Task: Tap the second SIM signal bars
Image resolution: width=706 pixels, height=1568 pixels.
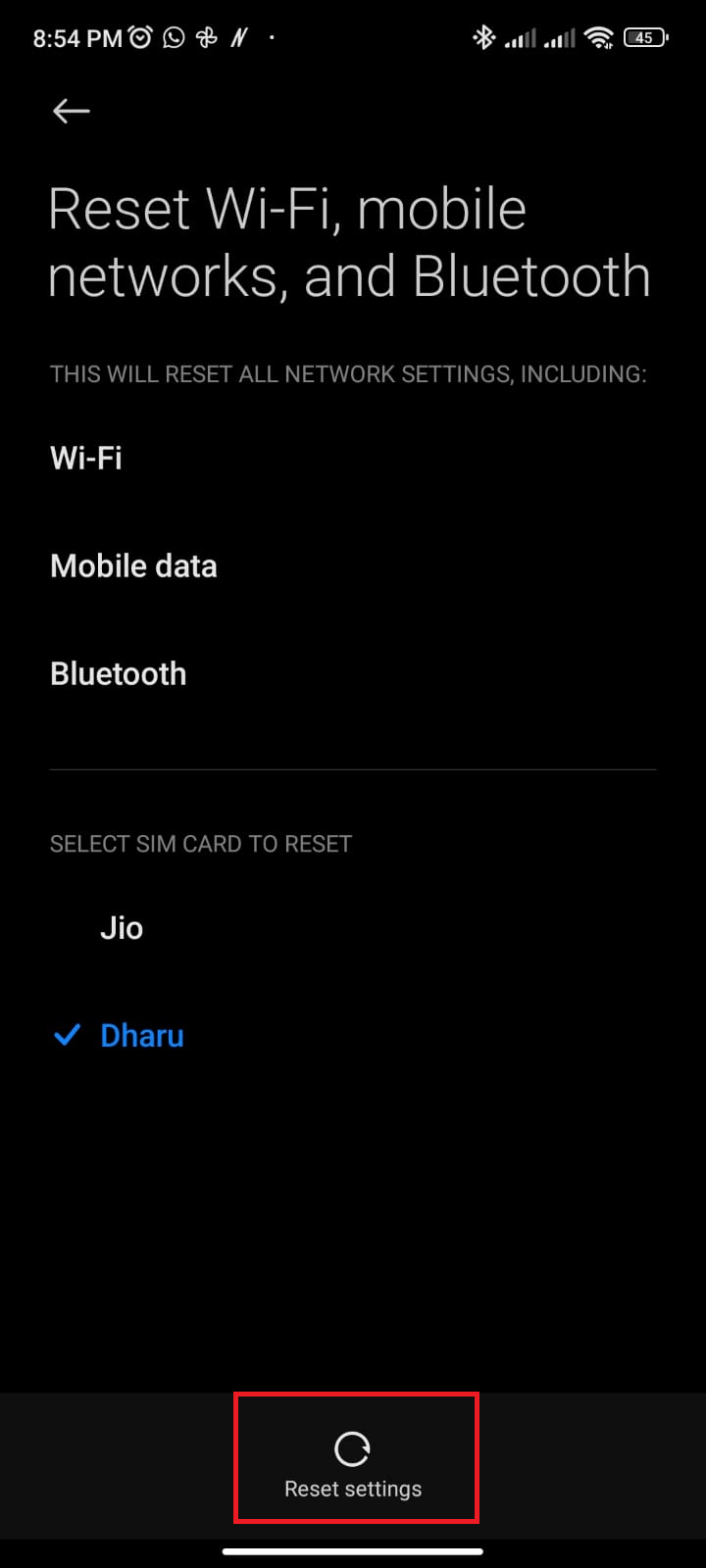Action: pos(559,36)
